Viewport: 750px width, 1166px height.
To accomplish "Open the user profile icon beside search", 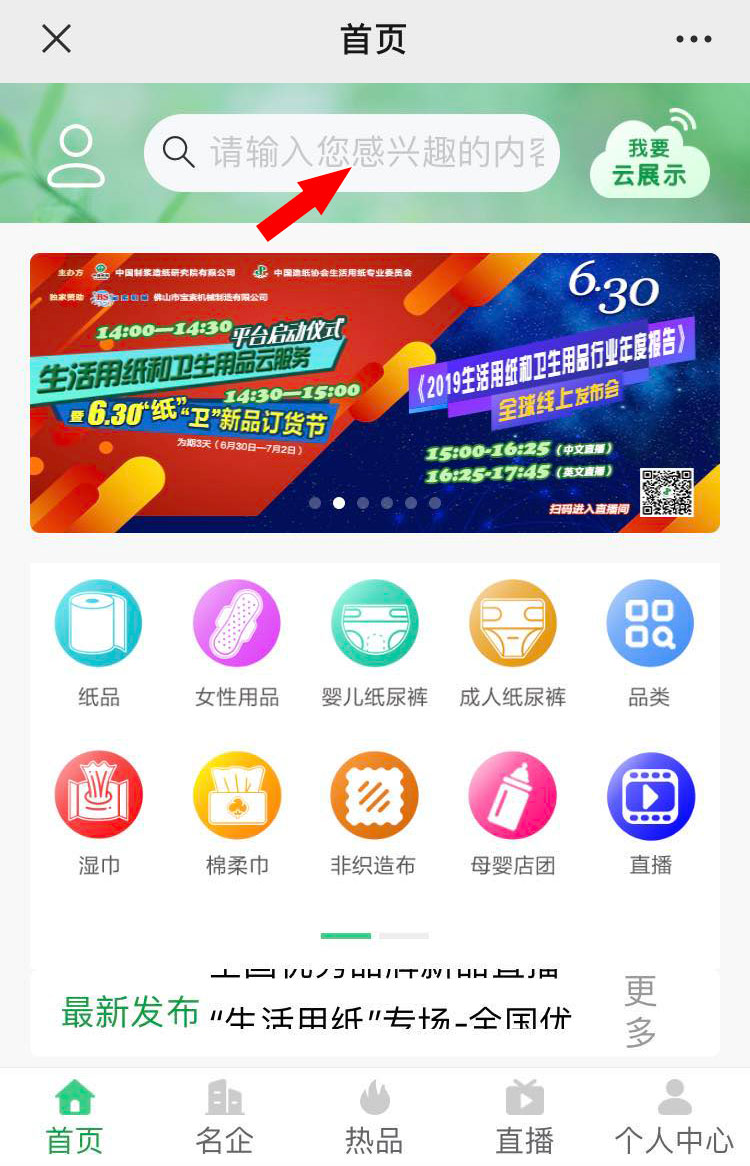I will (x=76, y=155).
